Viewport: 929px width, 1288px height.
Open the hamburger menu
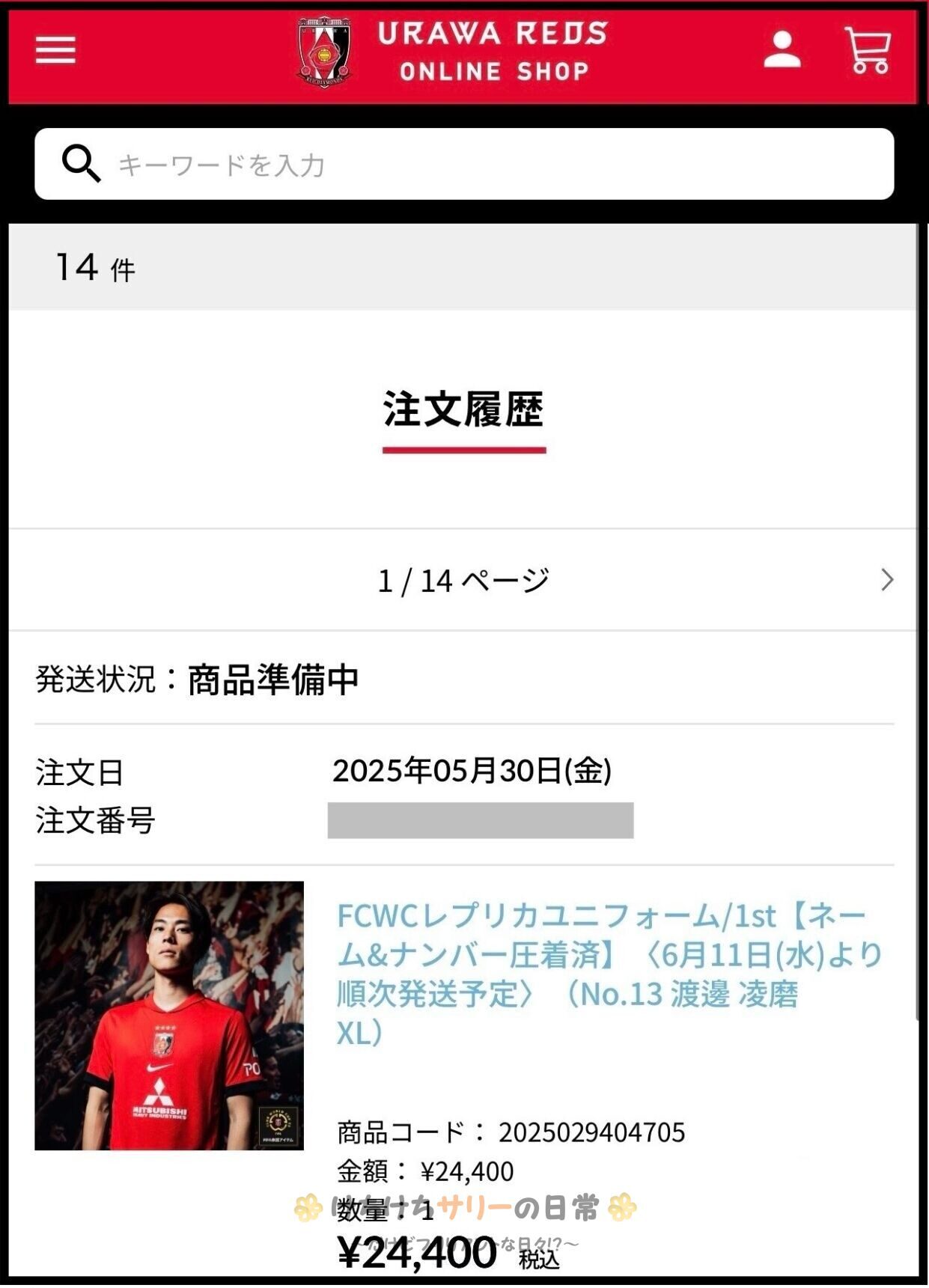click(55, 50)
